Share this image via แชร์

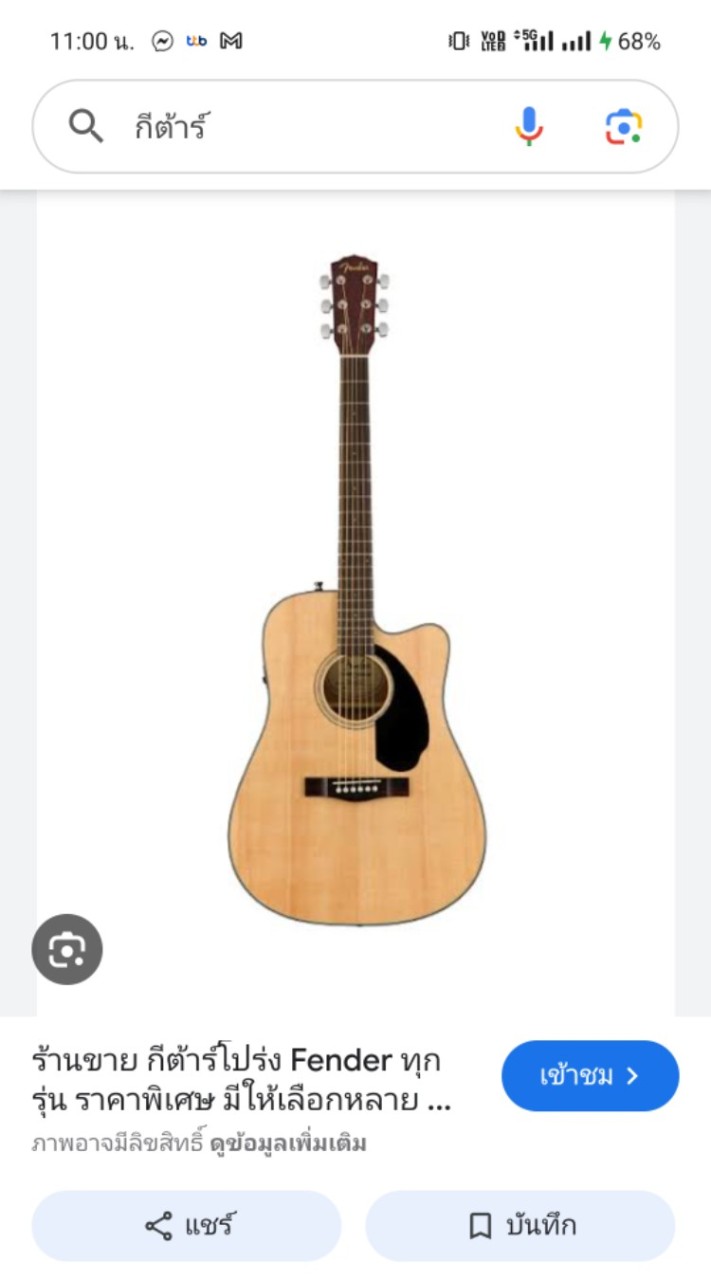tap(187, 1225)
